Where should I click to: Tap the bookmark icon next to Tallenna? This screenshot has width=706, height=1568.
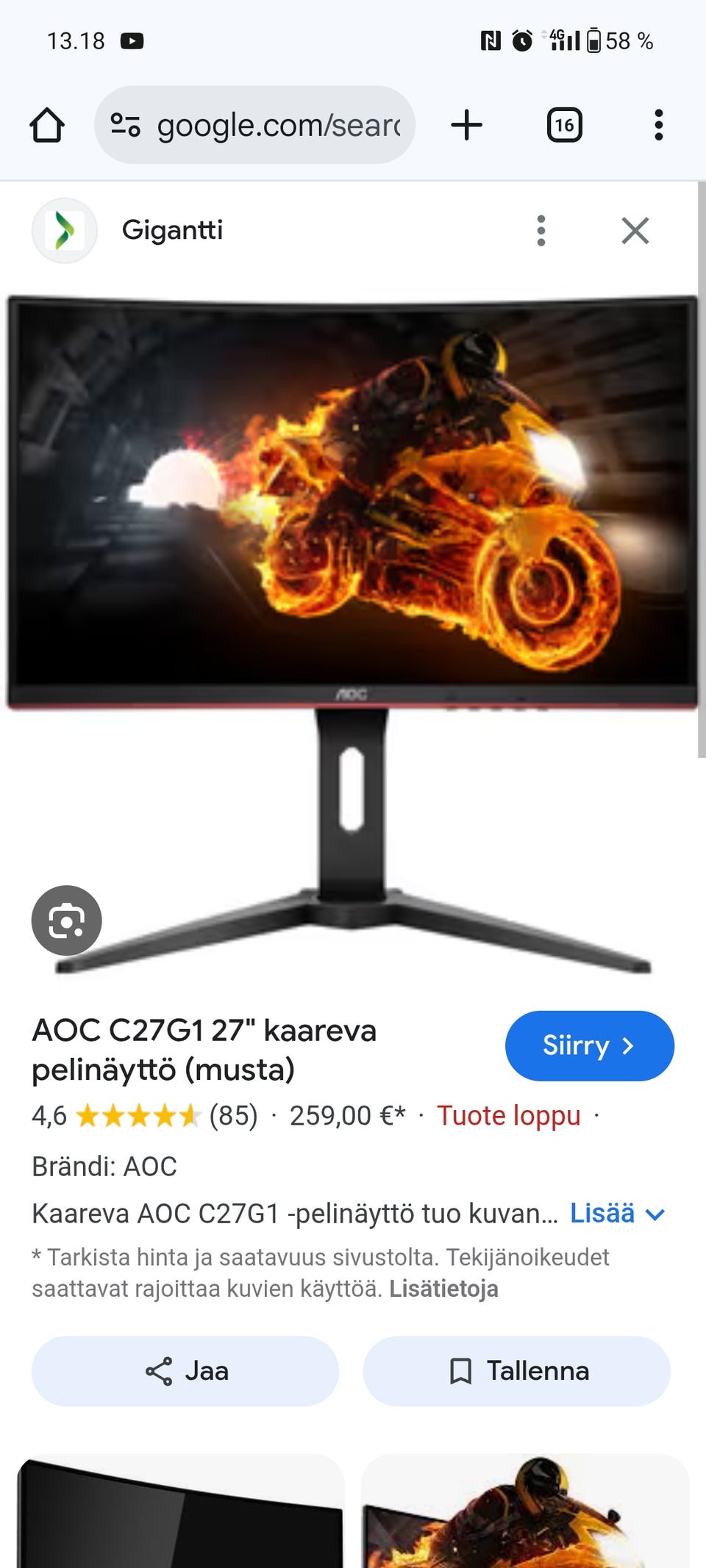click(460, 1370)
